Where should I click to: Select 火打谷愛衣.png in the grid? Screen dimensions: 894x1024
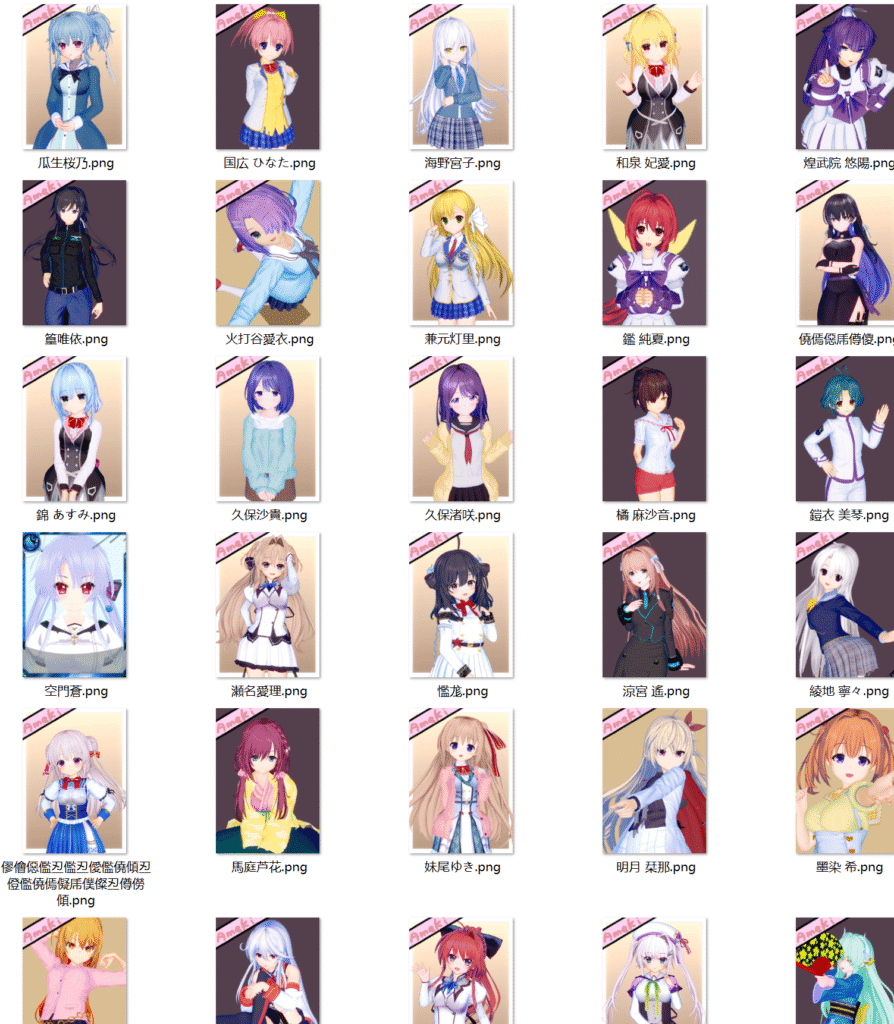(x=267, y=254)
